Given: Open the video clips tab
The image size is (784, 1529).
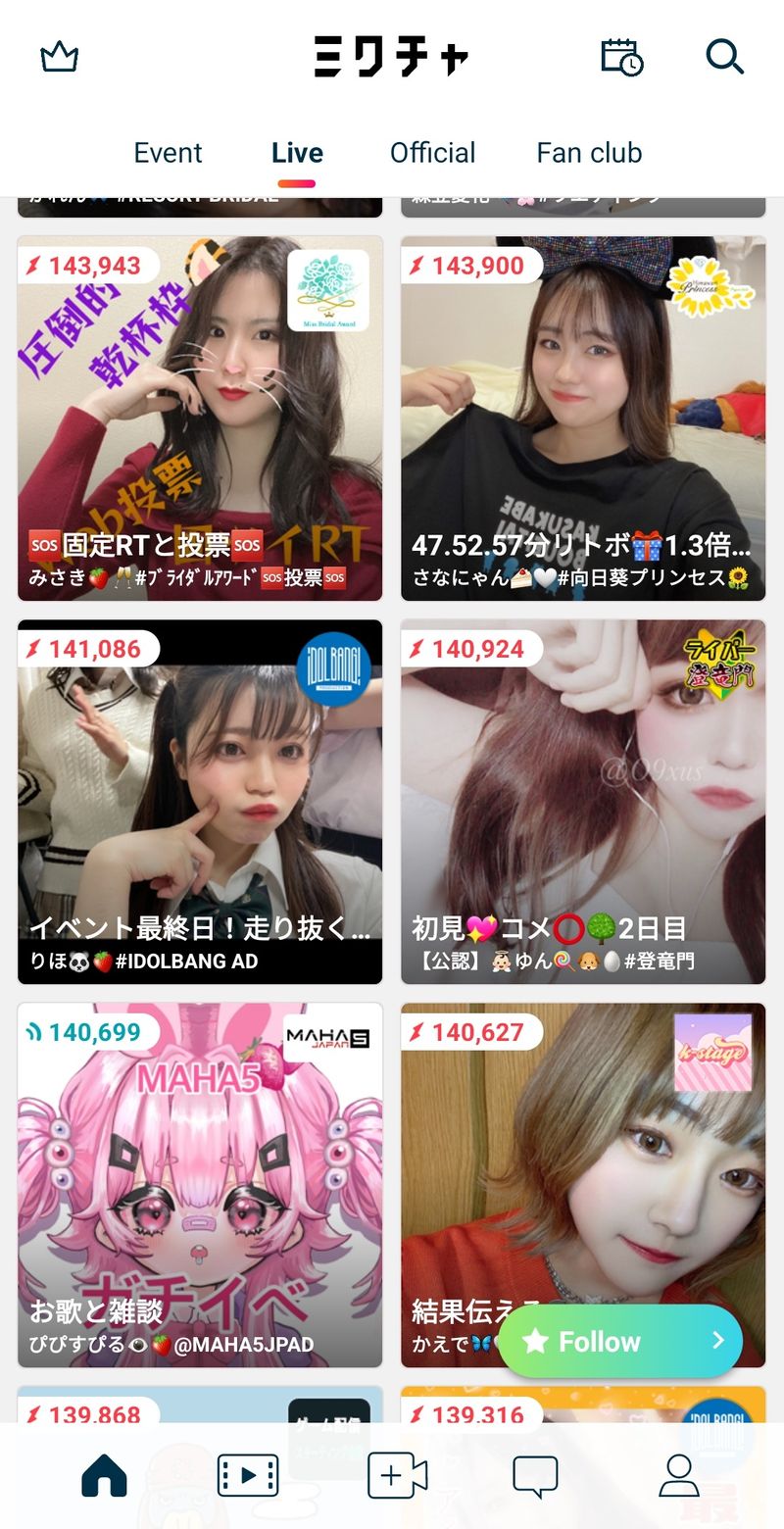Looking at the screenshot, I should pyautogui.click(x=248, y=1475).
